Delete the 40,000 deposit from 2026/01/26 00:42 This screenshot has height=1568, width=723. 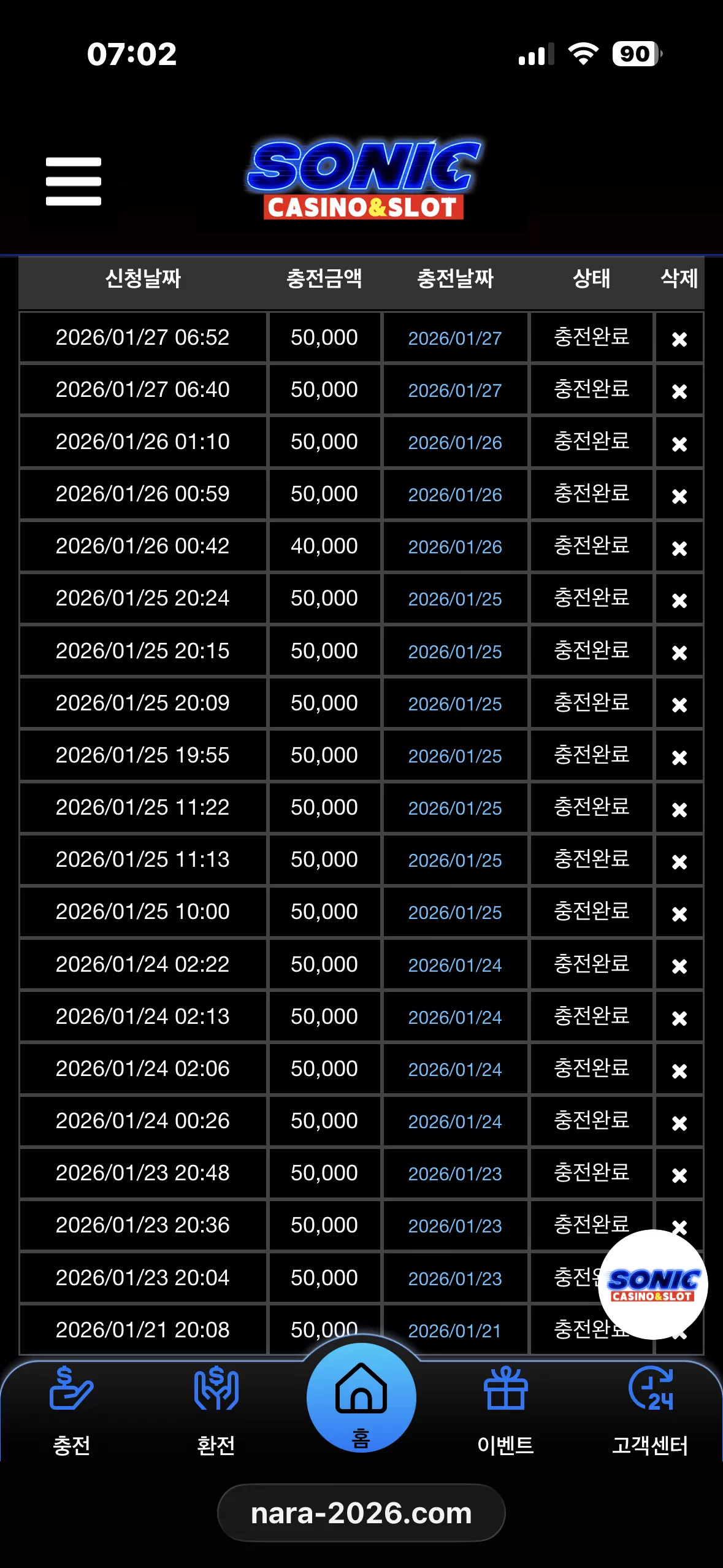[679, 548]
